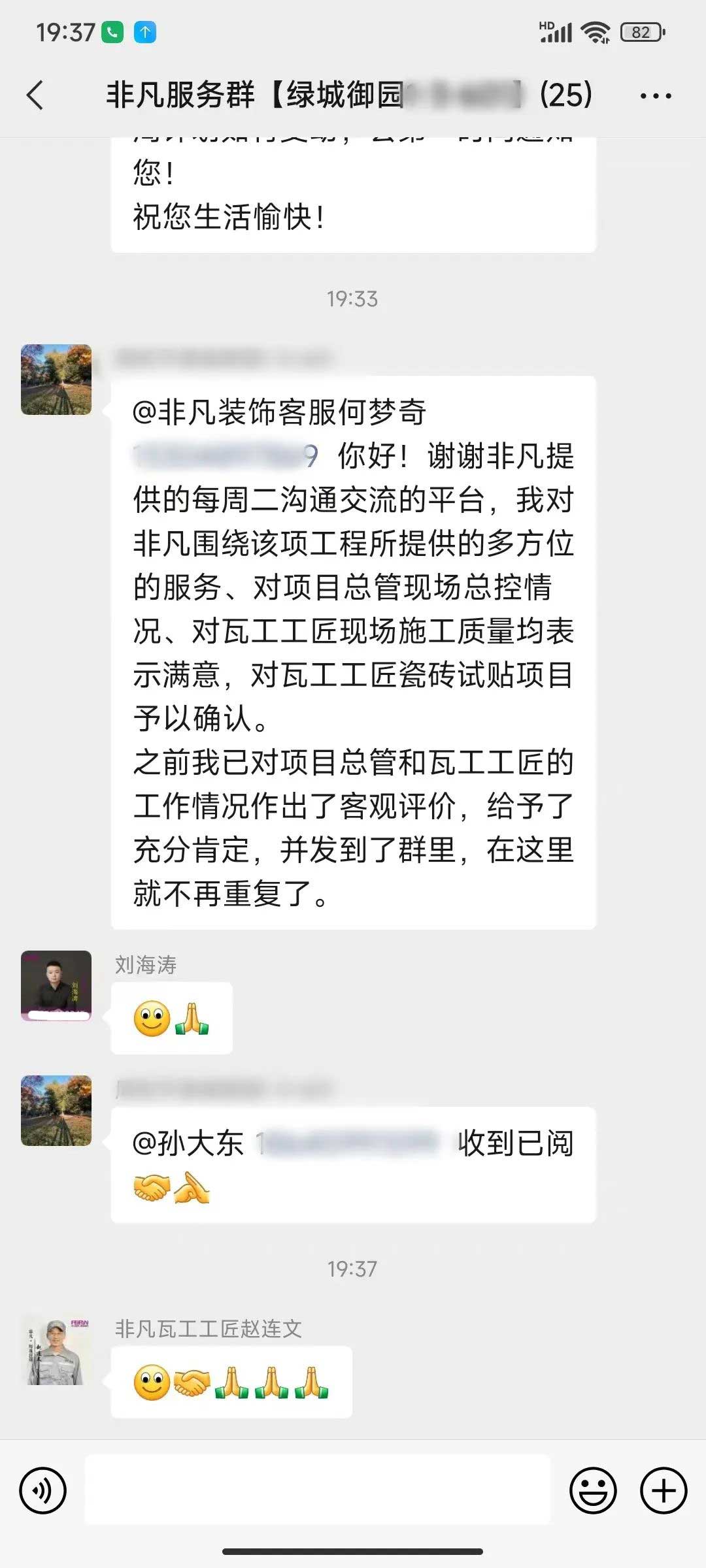Open the group chat's three-dot menu
Viewport: 706px width, 1568px height.
click(x=655, y=96)
